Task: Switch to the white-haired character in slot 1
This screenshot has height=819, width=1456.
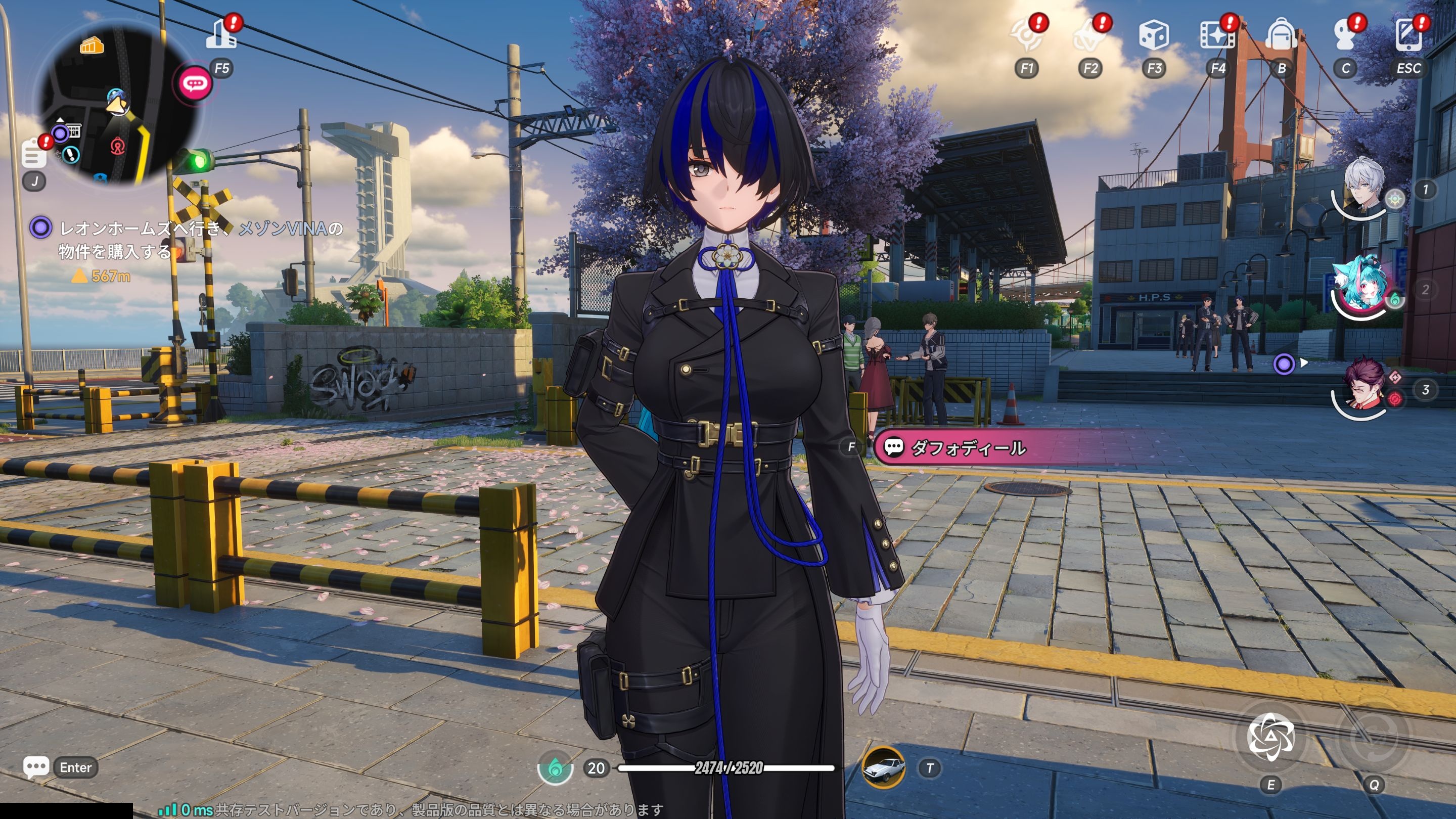Action: click(1362, 187)
